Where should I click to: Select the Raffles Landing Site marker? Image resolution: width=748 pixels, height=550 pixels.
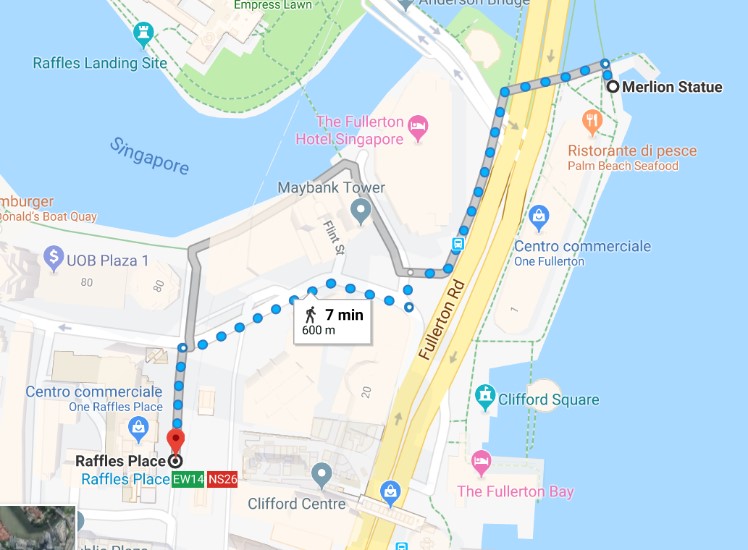tap(143, 35)
